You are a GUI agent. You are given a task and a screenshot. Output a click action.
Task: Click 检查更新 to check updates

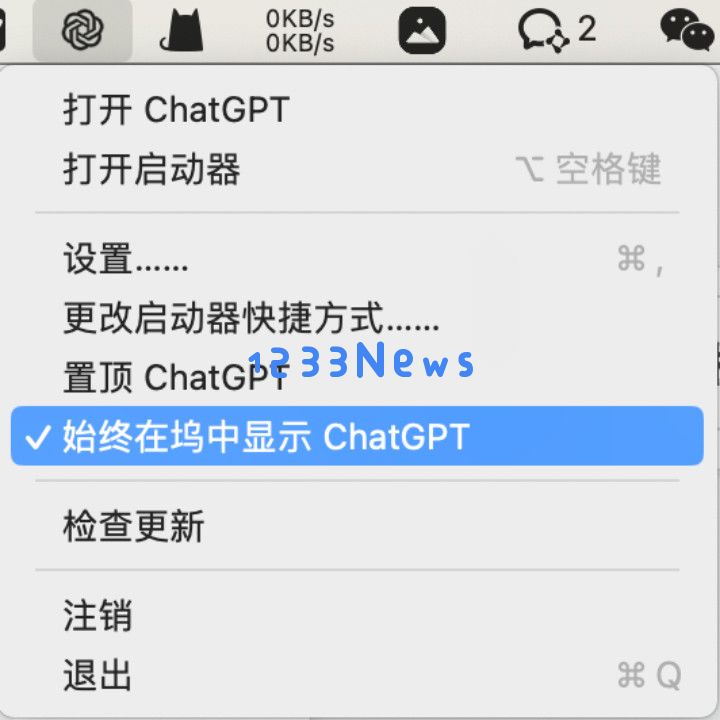(133, 526)
